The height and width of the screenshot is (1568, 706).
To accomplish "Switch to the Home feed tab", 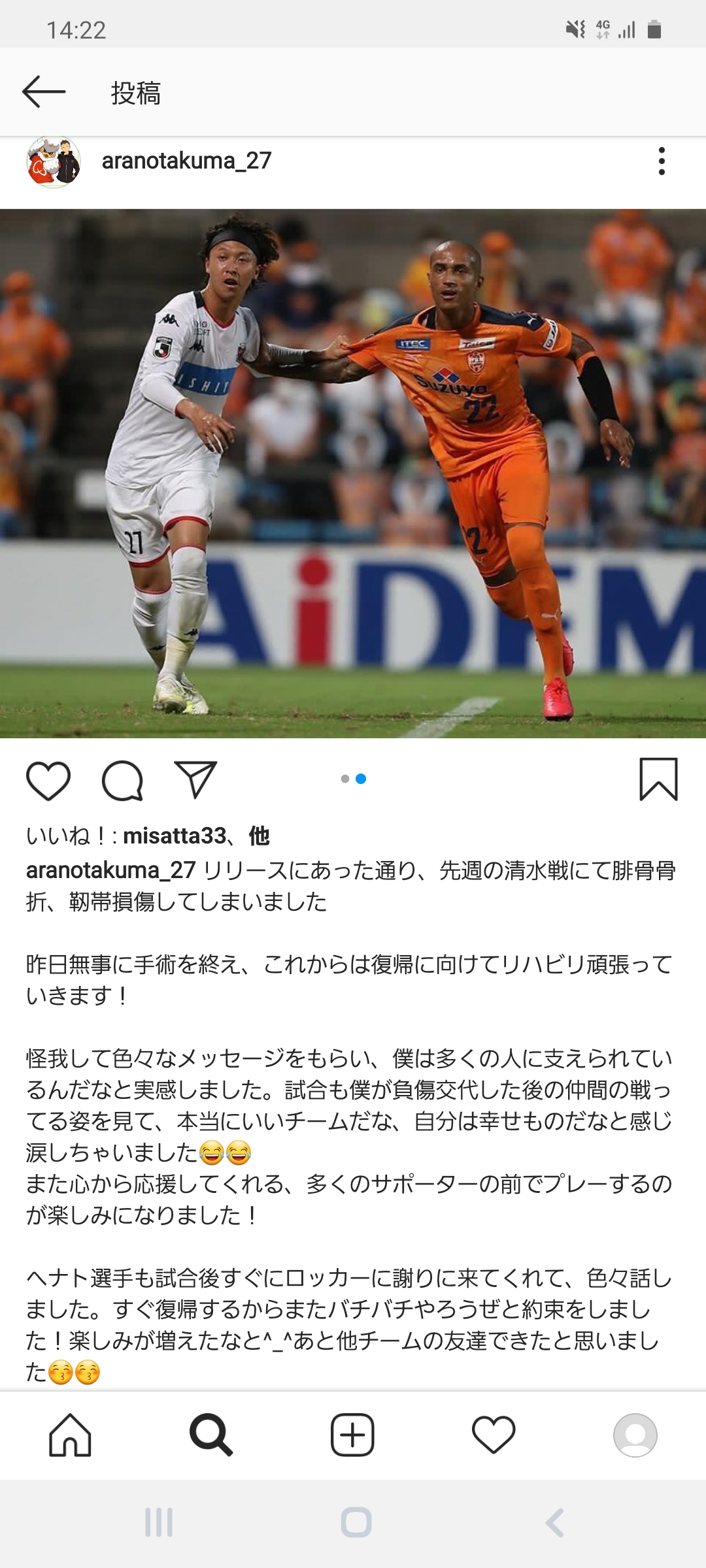I will click(x=71, y=1435).
